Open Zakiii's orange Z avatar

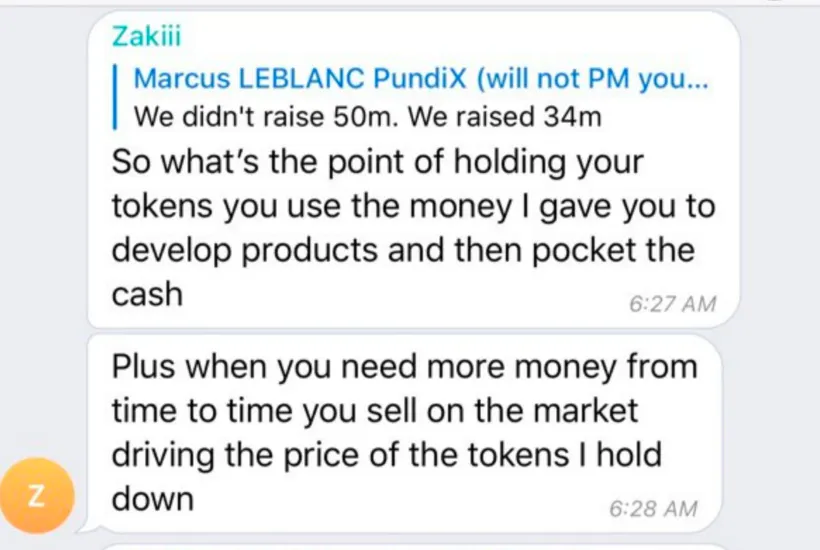pyautogui.click(x=35, y=496)
